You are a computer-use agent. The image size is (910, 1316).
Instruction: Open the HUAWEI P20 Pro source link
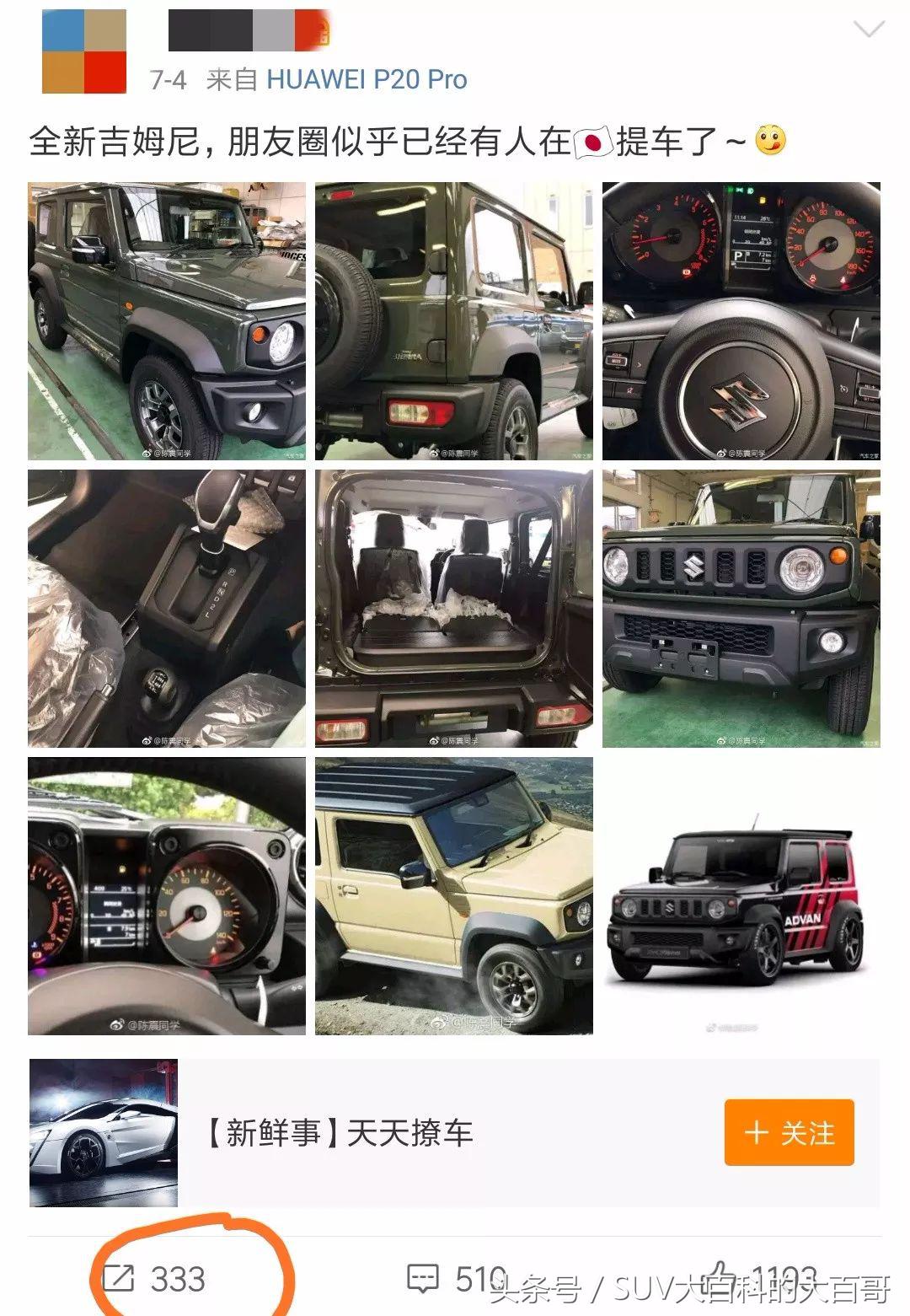(367, 80)
